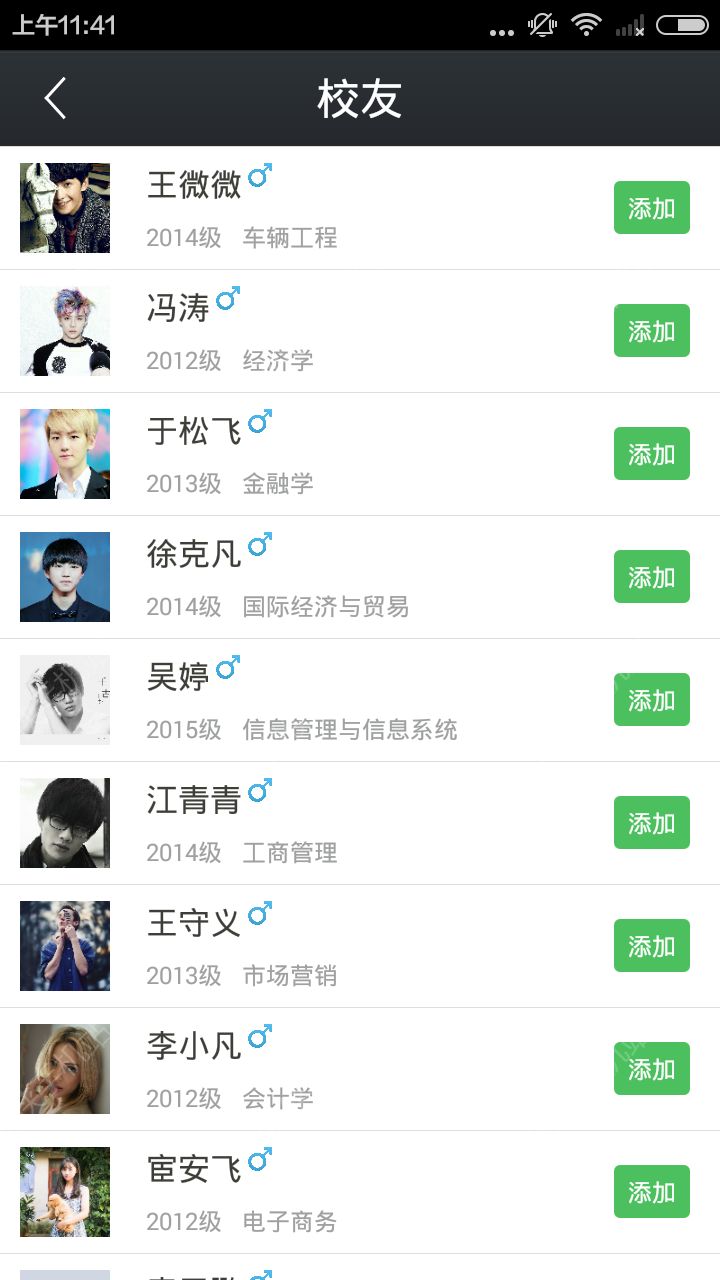The width and height of the screenshot is (720, 1280).
Task: Tap 添加 beside 徐克凡
Action: [x=651, y=577]
